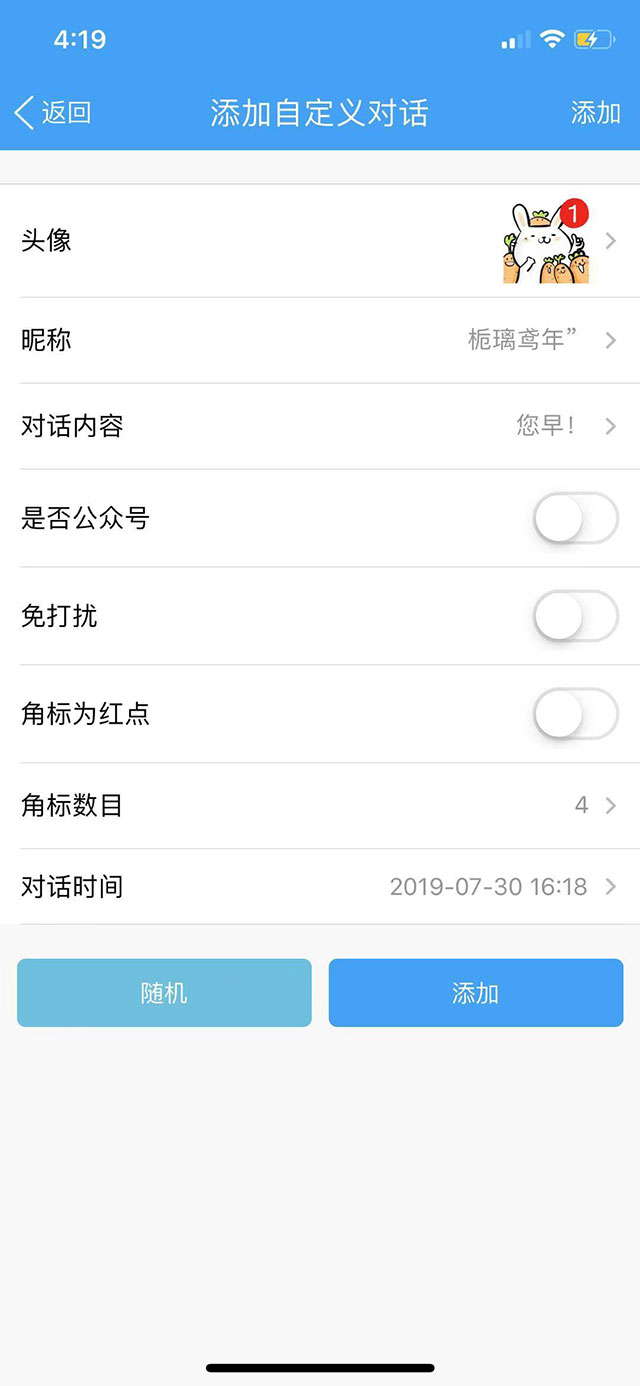Enable the 是否公众号 switch

point(575,518)
